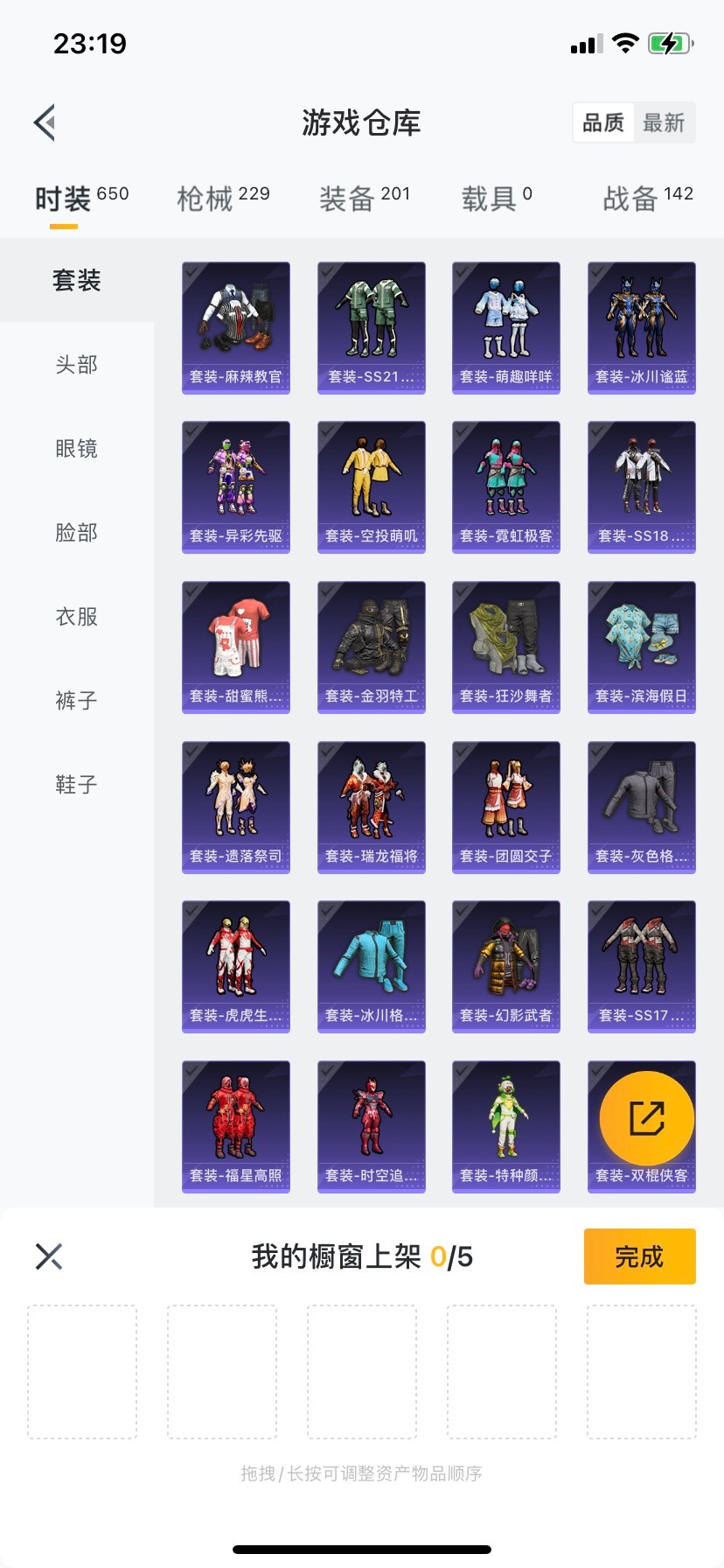Screen dimensions: 724x1568
Task: Select the 套装-麻辣教官 outfit
Action: pyautogui.click(x=236, y=328)
